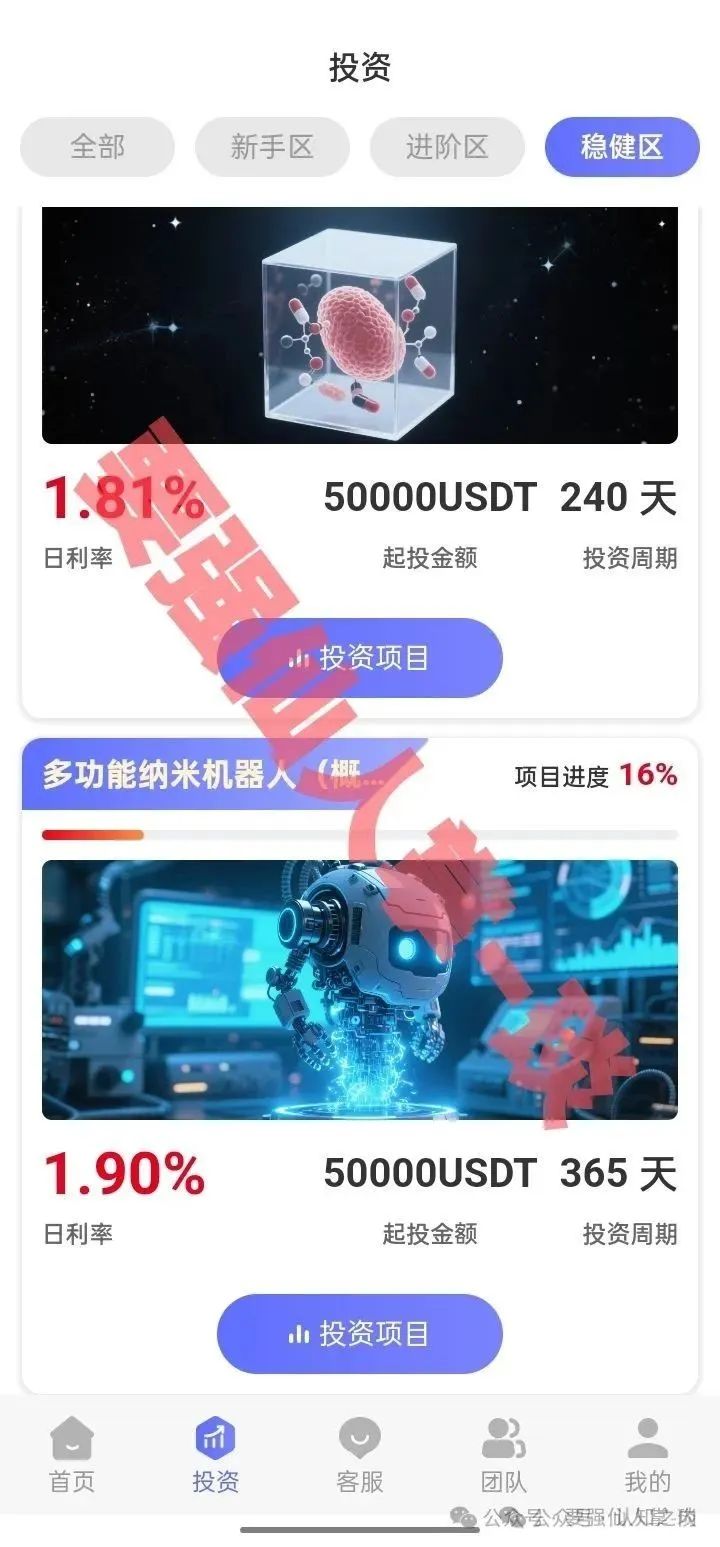Open the 投资 bottom tab
720x1547 pixels.
tap(216, 1456)
